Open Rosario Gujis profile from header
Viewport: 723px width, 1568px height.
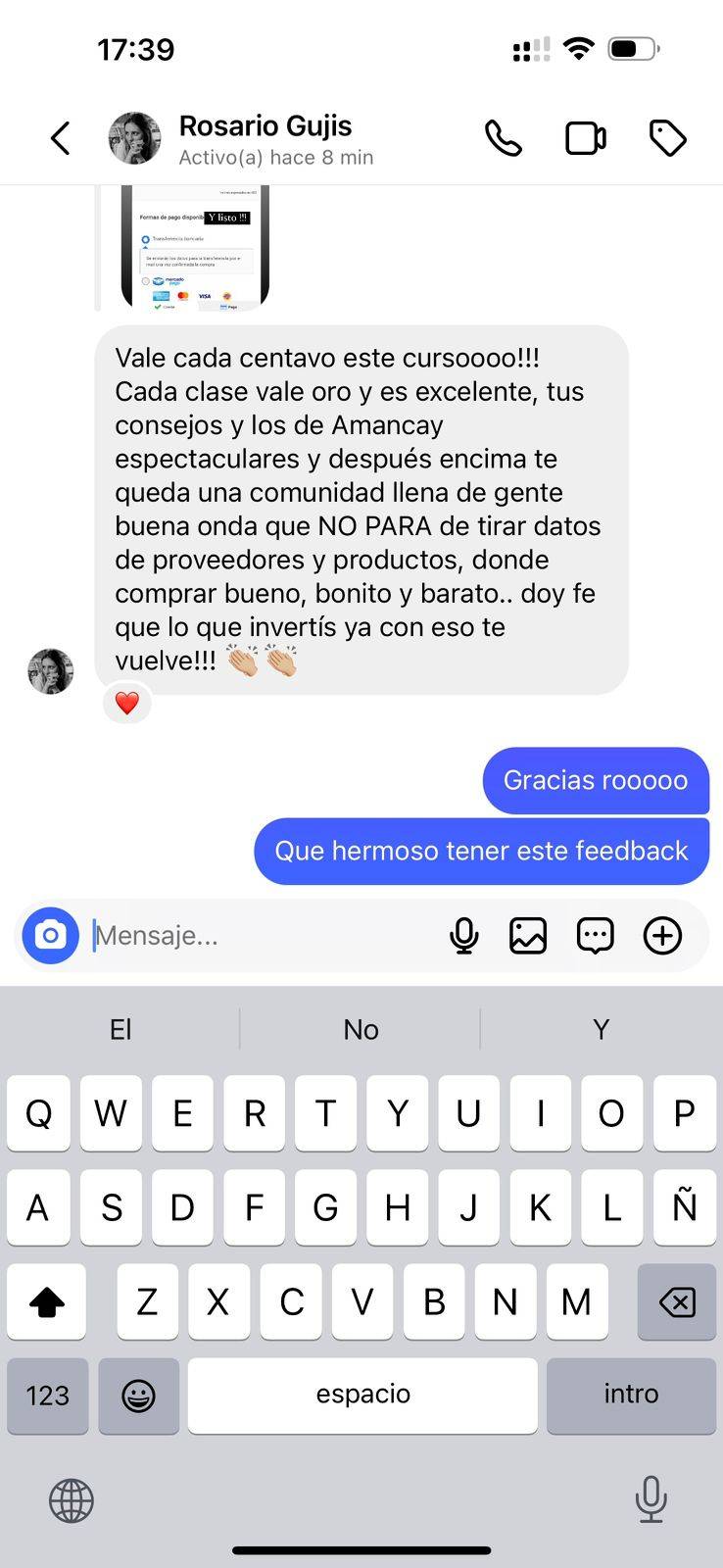click(x=265, y=138)
